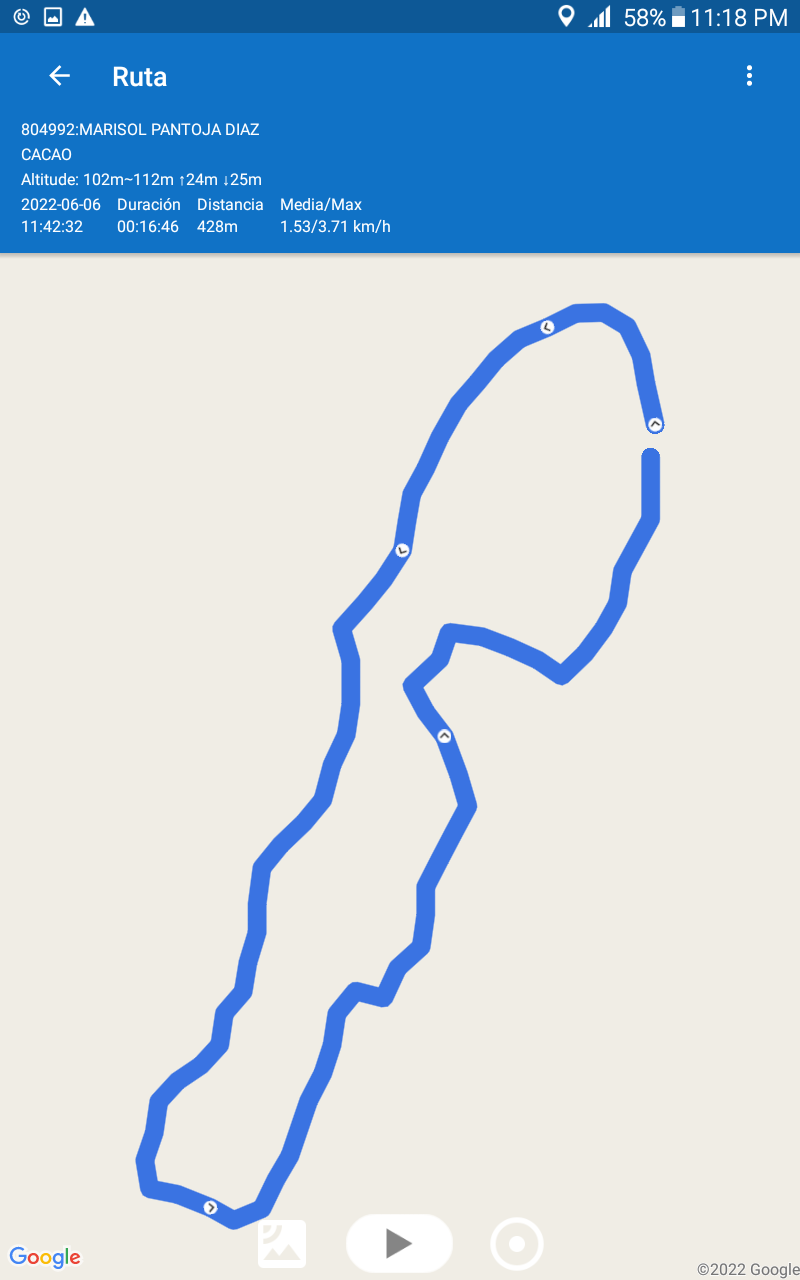
Task: Open the three-dot overflow menu
Action: pyautogui.click(x=749, y=76)
